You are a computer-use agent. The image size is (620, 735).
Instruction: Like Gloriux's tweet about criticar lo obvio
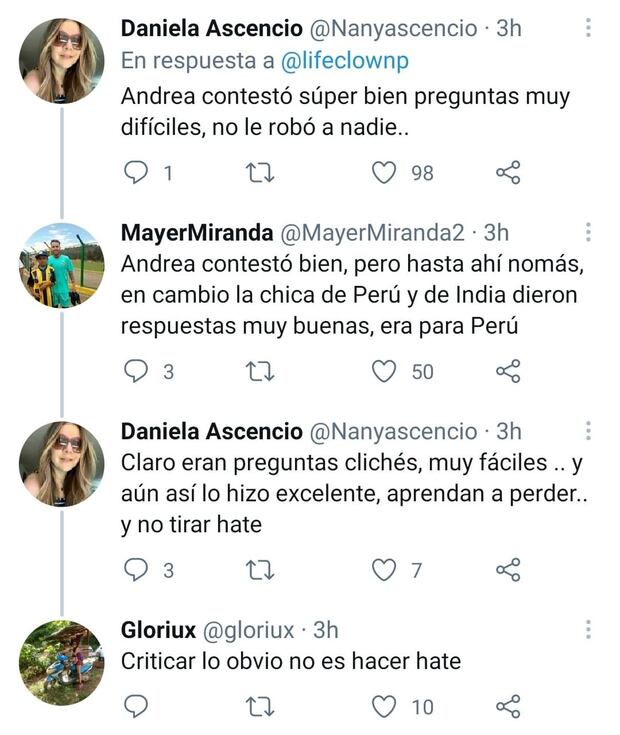pos(384,707)
